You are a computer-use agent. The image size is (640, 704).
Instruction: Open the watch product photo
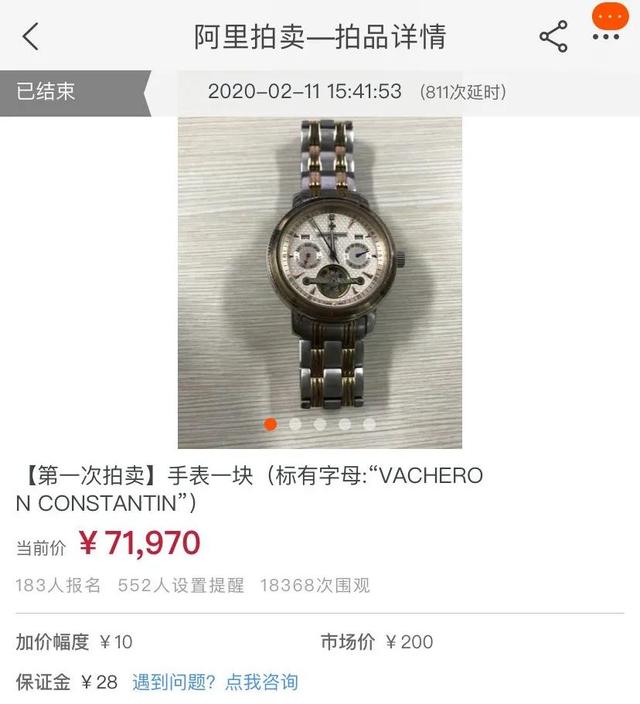pyautogui.click(x=319, y=282)
